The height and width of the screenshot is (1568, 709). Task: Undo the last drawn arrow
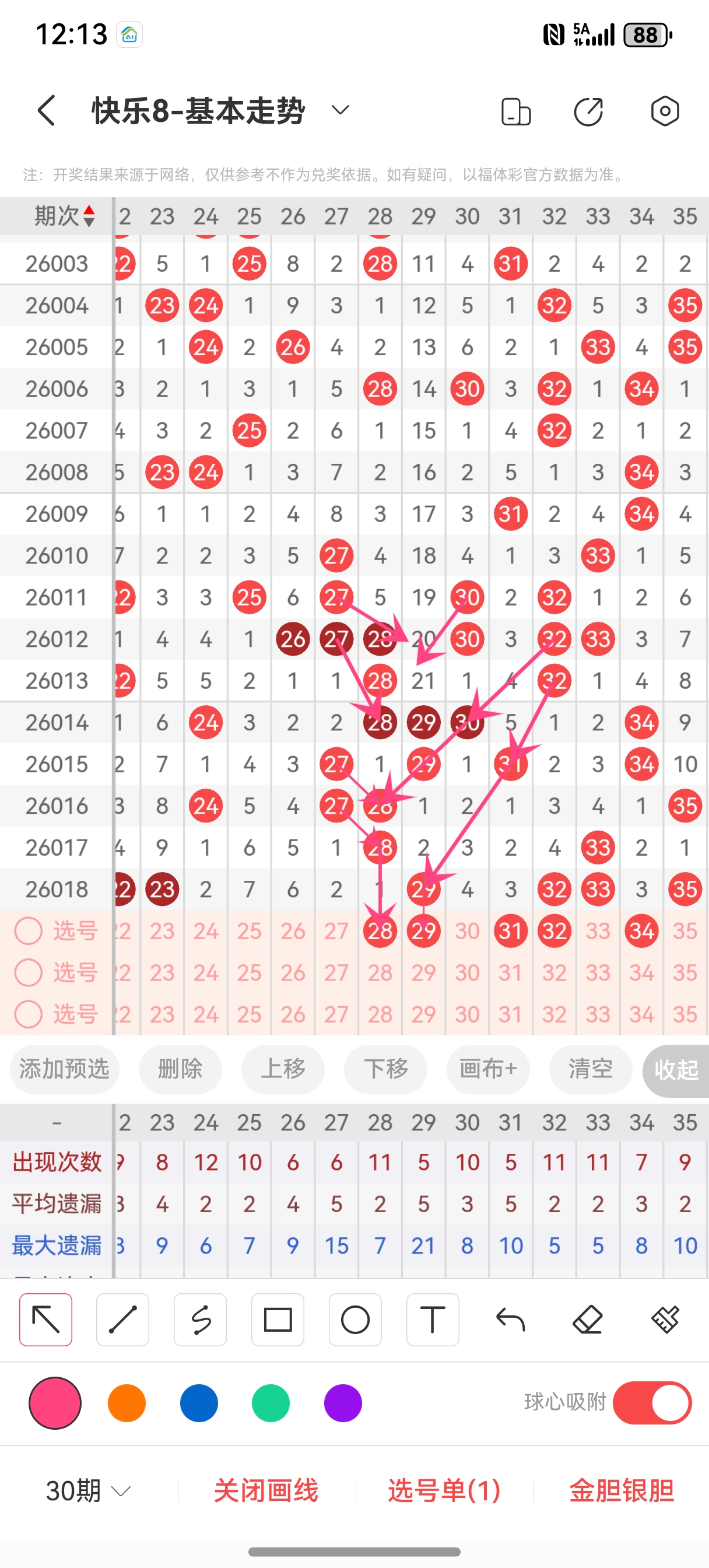click(x=510, y=1319)
